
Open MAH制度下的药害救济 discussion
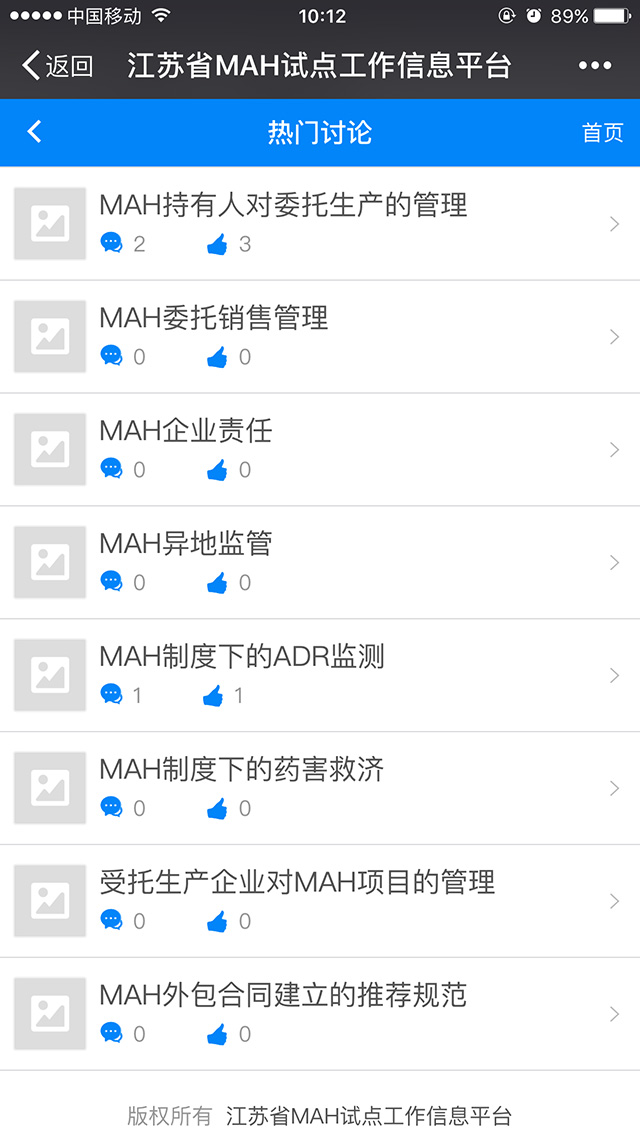tap(320, 788)
